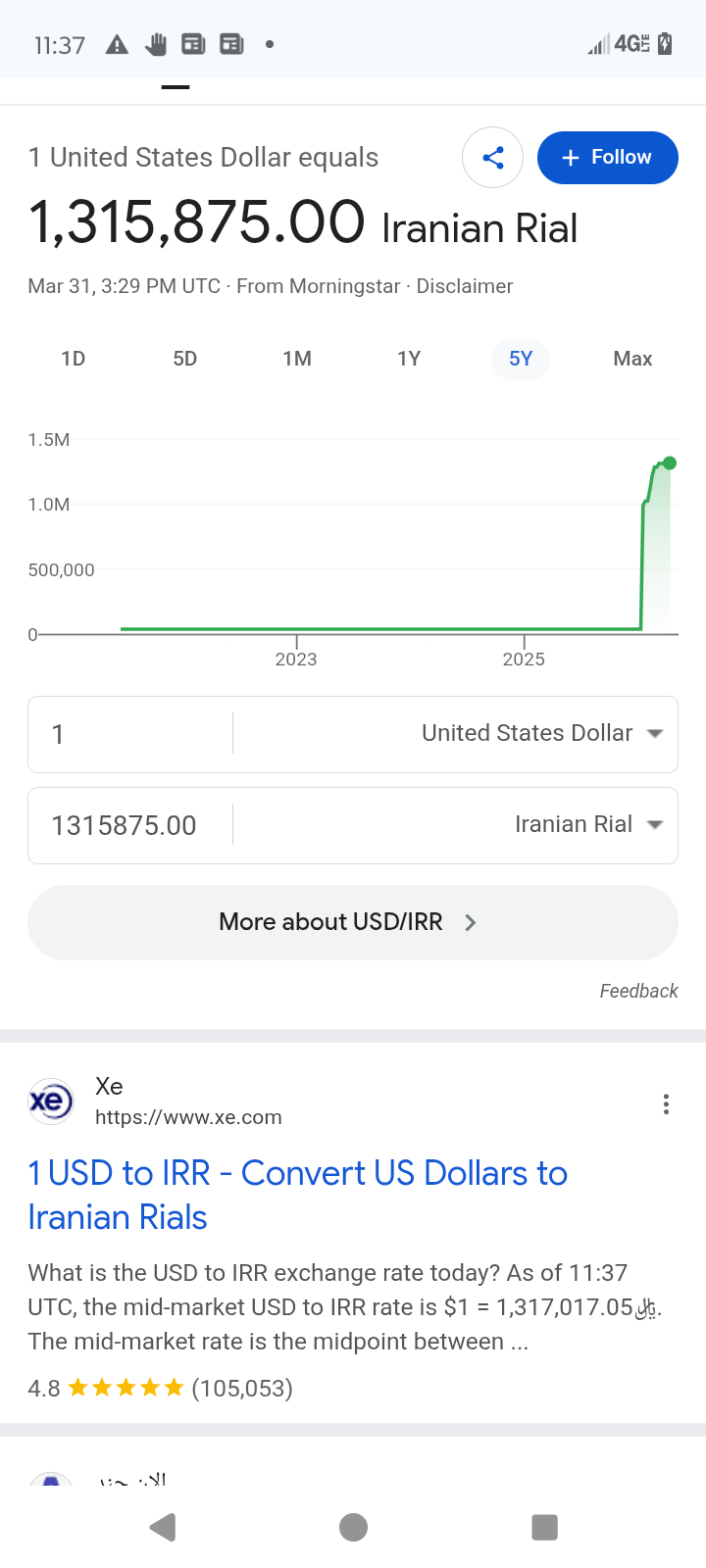Screen dimensions: 706x1568
Task: Open the three-dot menu on the Xe result
Action: tap(666, 1103)
